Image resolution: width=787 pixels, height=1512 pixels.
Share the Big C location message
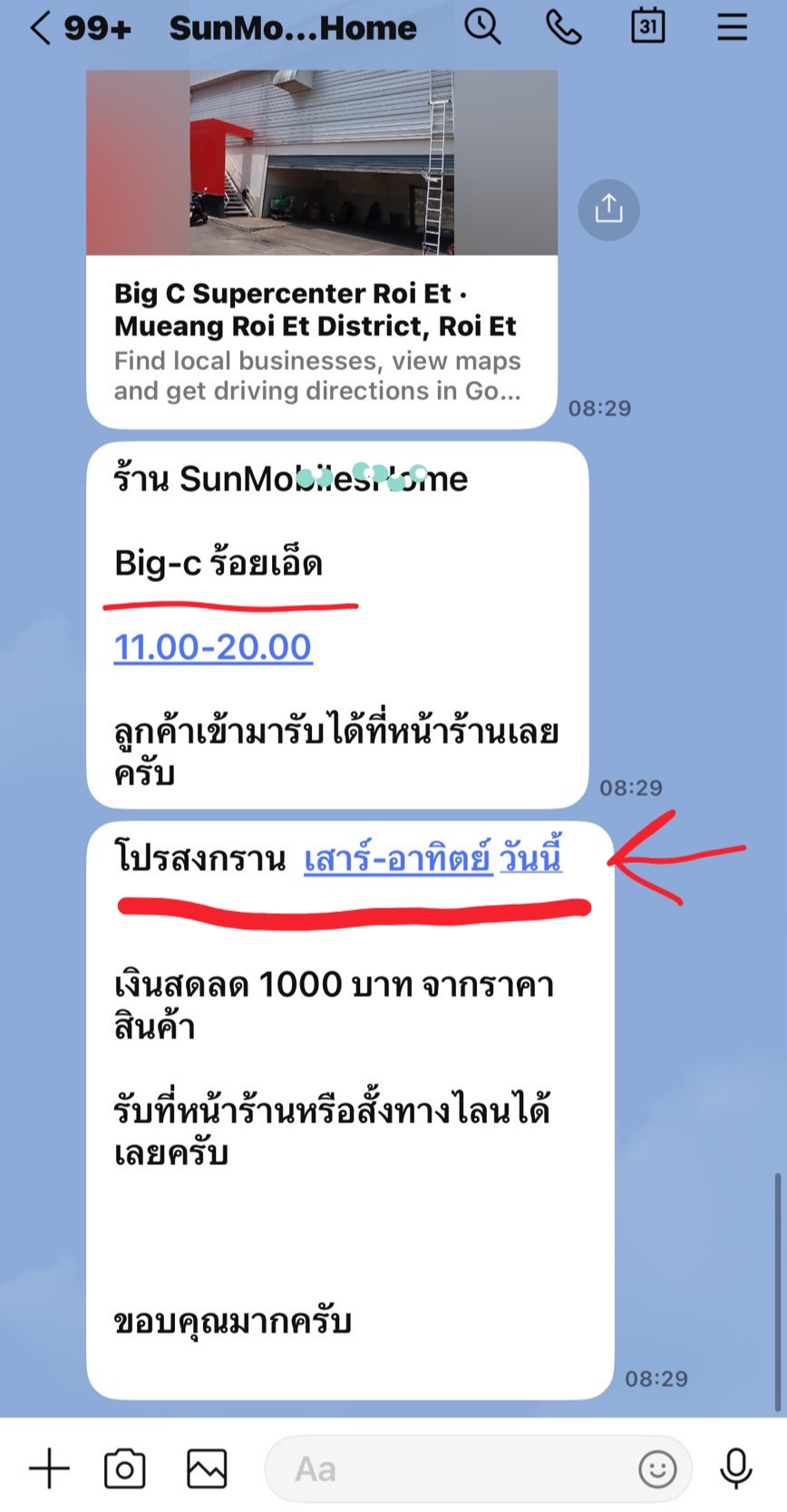tap(608, 209)
